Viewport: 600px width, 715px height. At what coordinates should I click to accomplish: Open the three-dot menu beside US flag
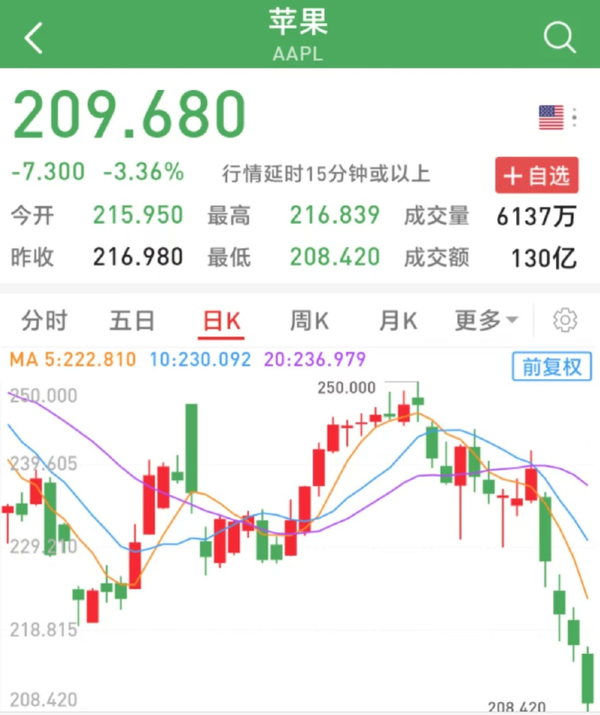574,118
